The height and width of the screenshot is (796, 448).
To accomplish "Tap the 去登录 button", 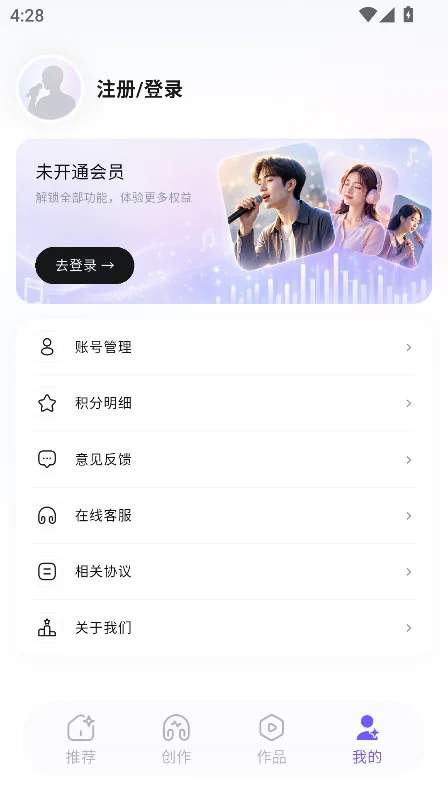I will [85, 266].
